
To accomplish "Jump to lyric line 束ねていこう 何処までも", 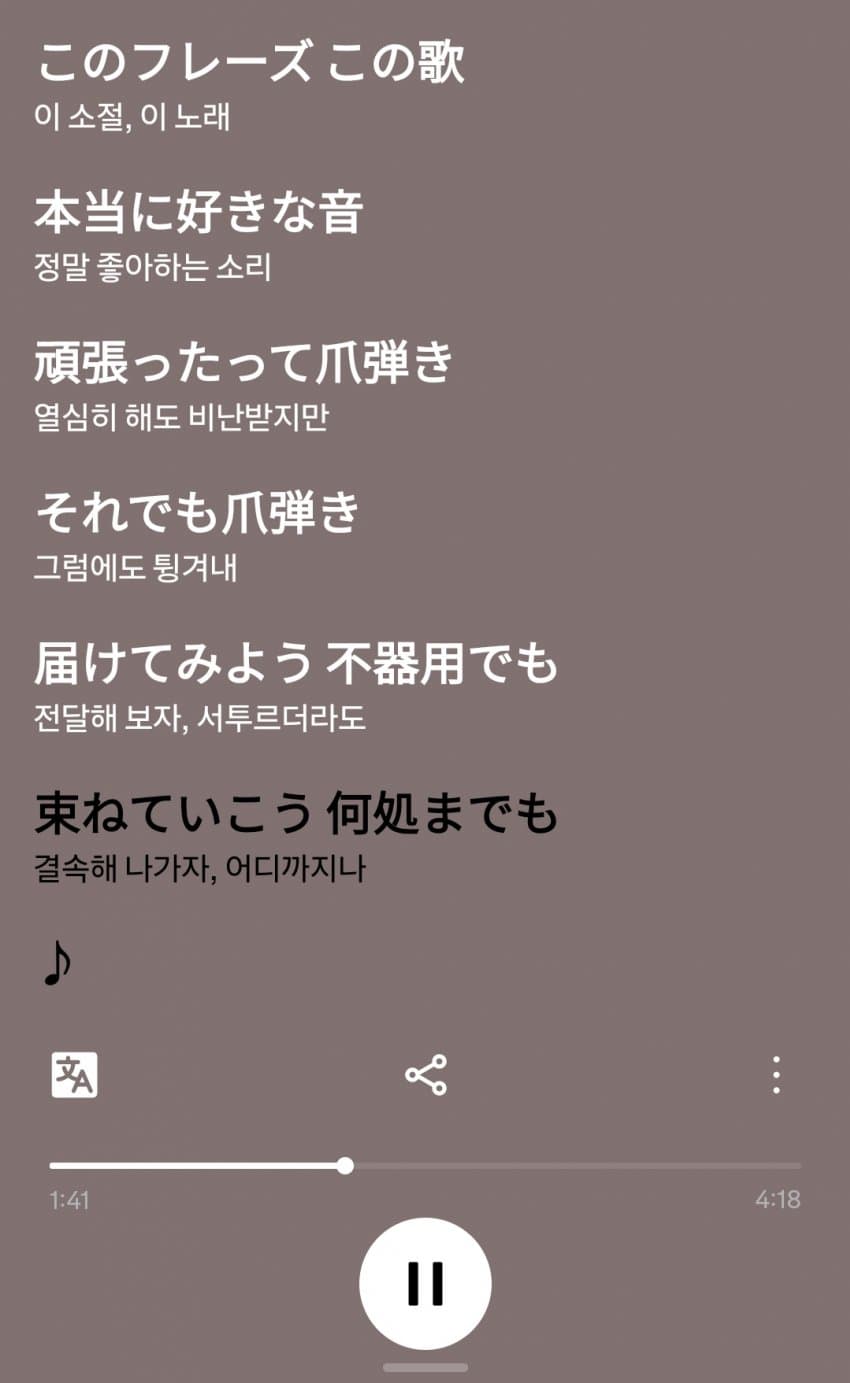I will click(x=296, y=814).
